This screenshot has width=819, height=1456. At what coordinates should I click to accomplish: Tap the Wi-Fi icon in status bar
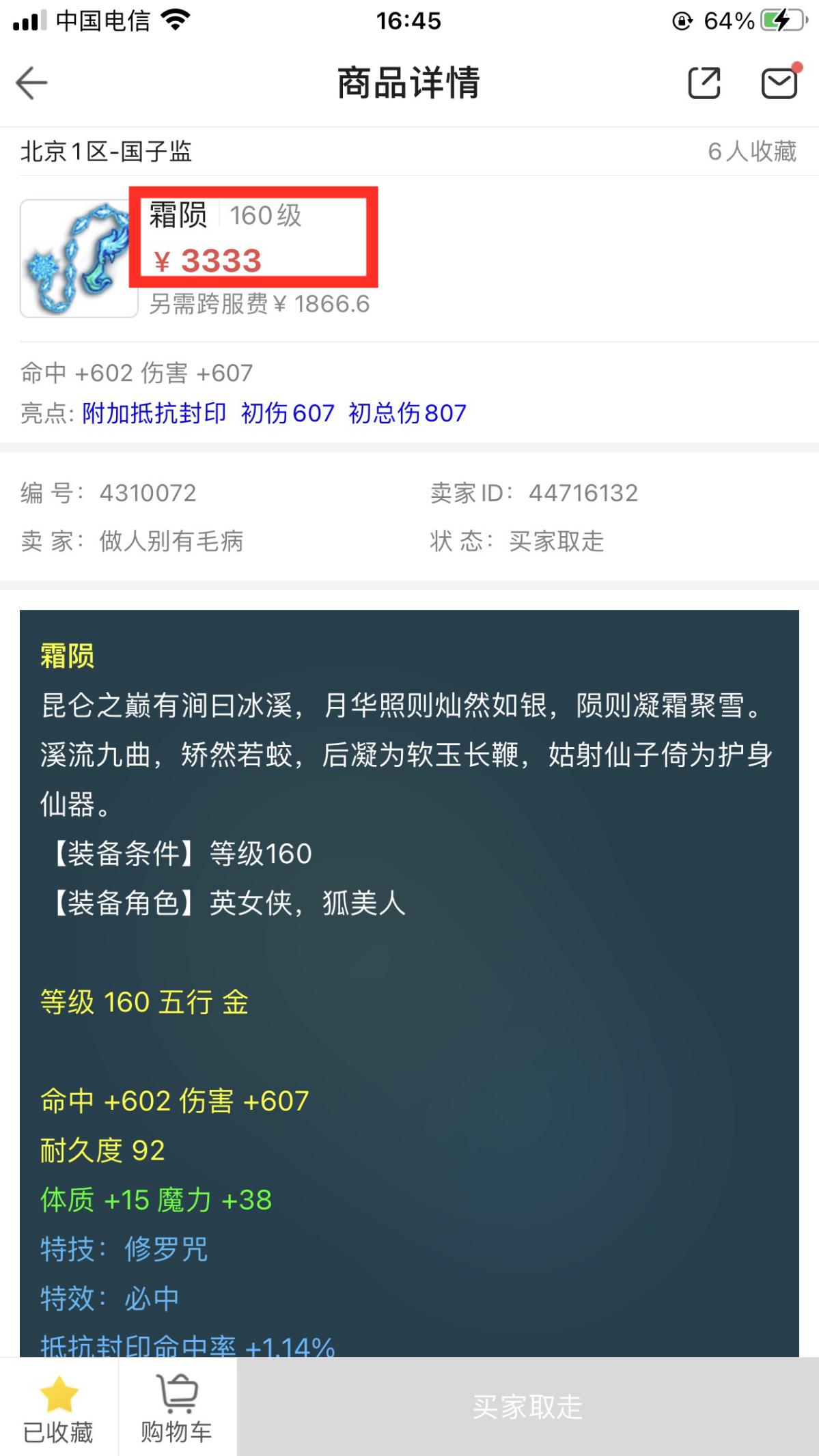[x=176, y=20]
